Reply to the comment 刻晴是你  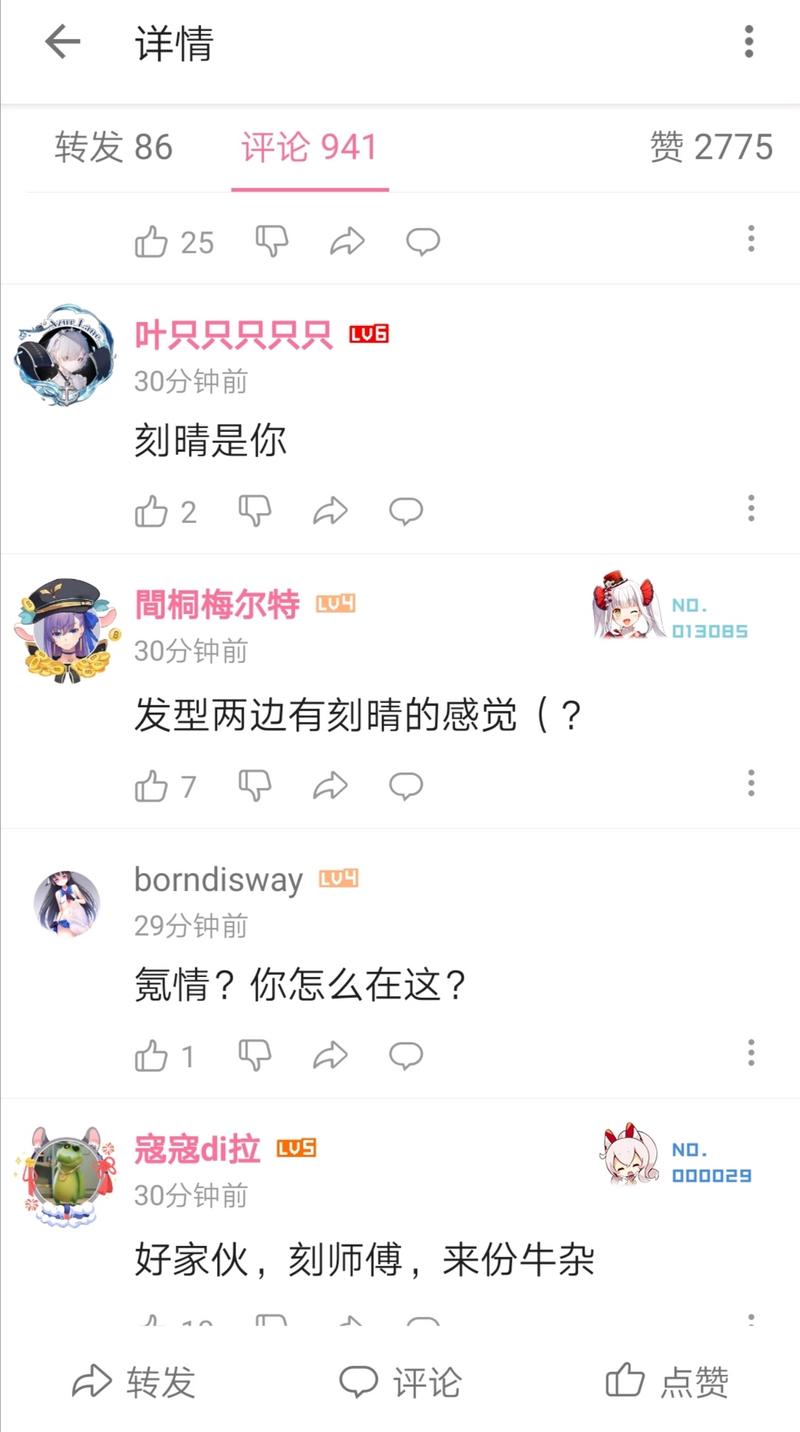[x=406, y=512]
